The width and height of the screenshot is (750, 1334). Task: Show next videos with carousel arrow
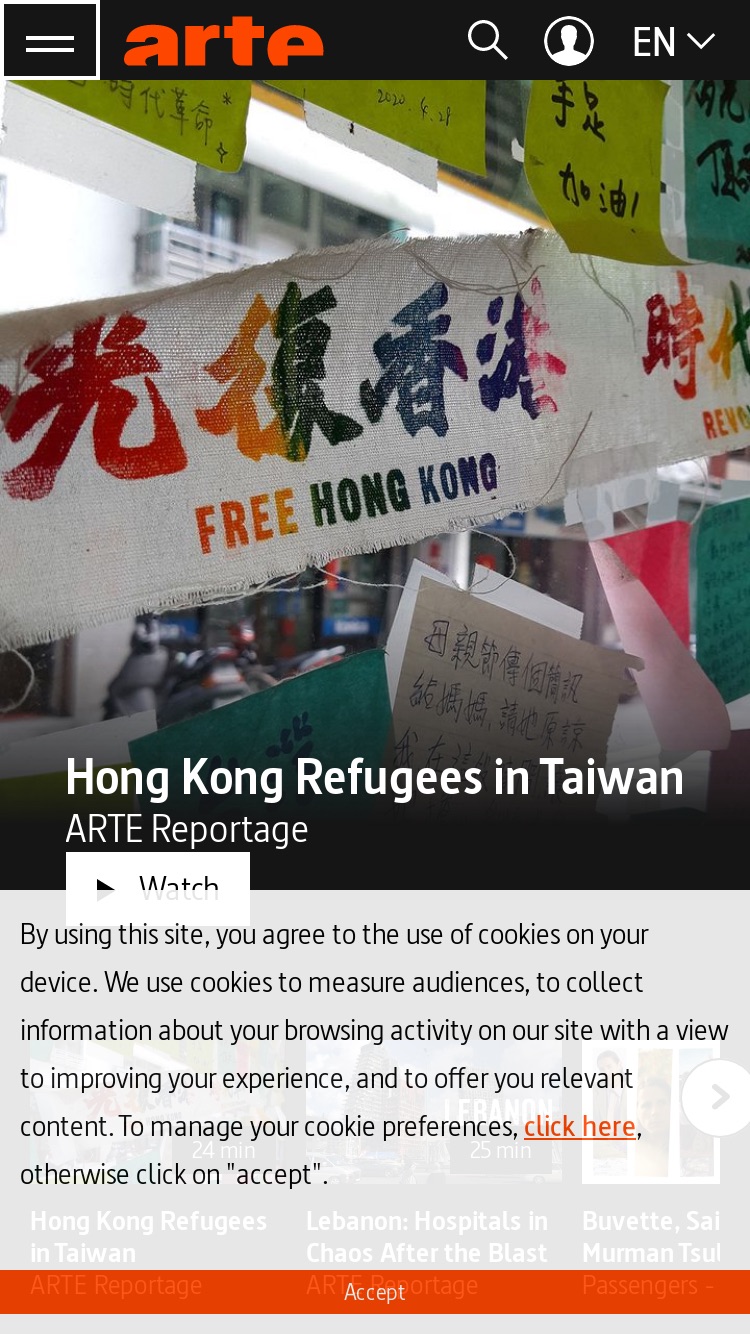coord(717,1098)
